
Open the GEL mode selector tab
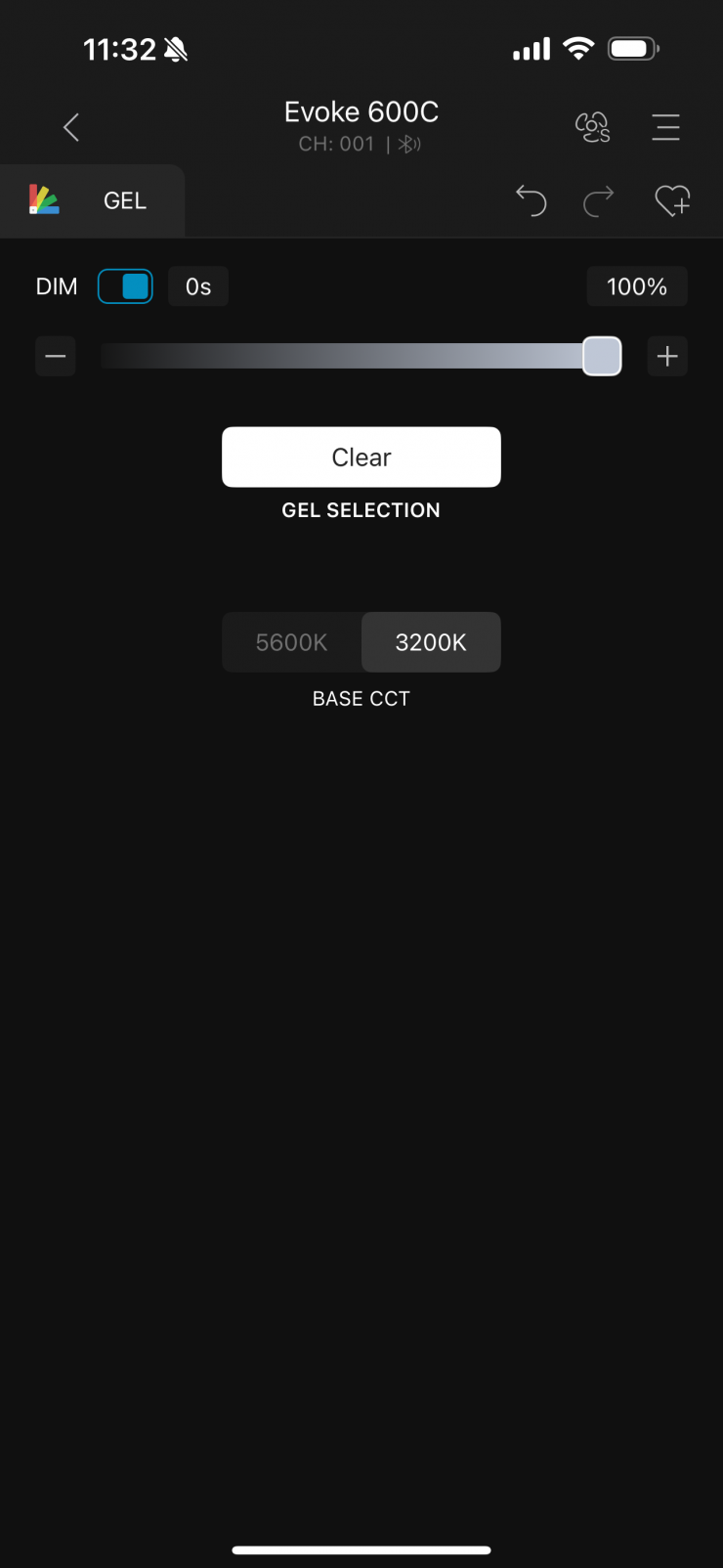(92, 200)
